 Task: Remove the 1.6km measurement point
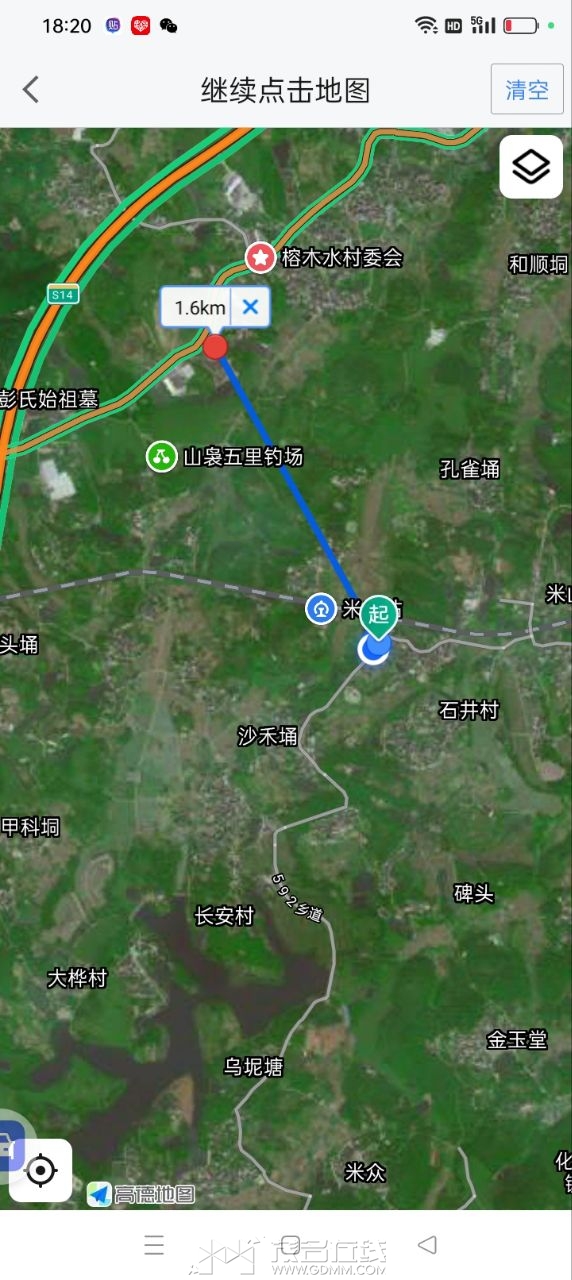(x=250, y=307)
